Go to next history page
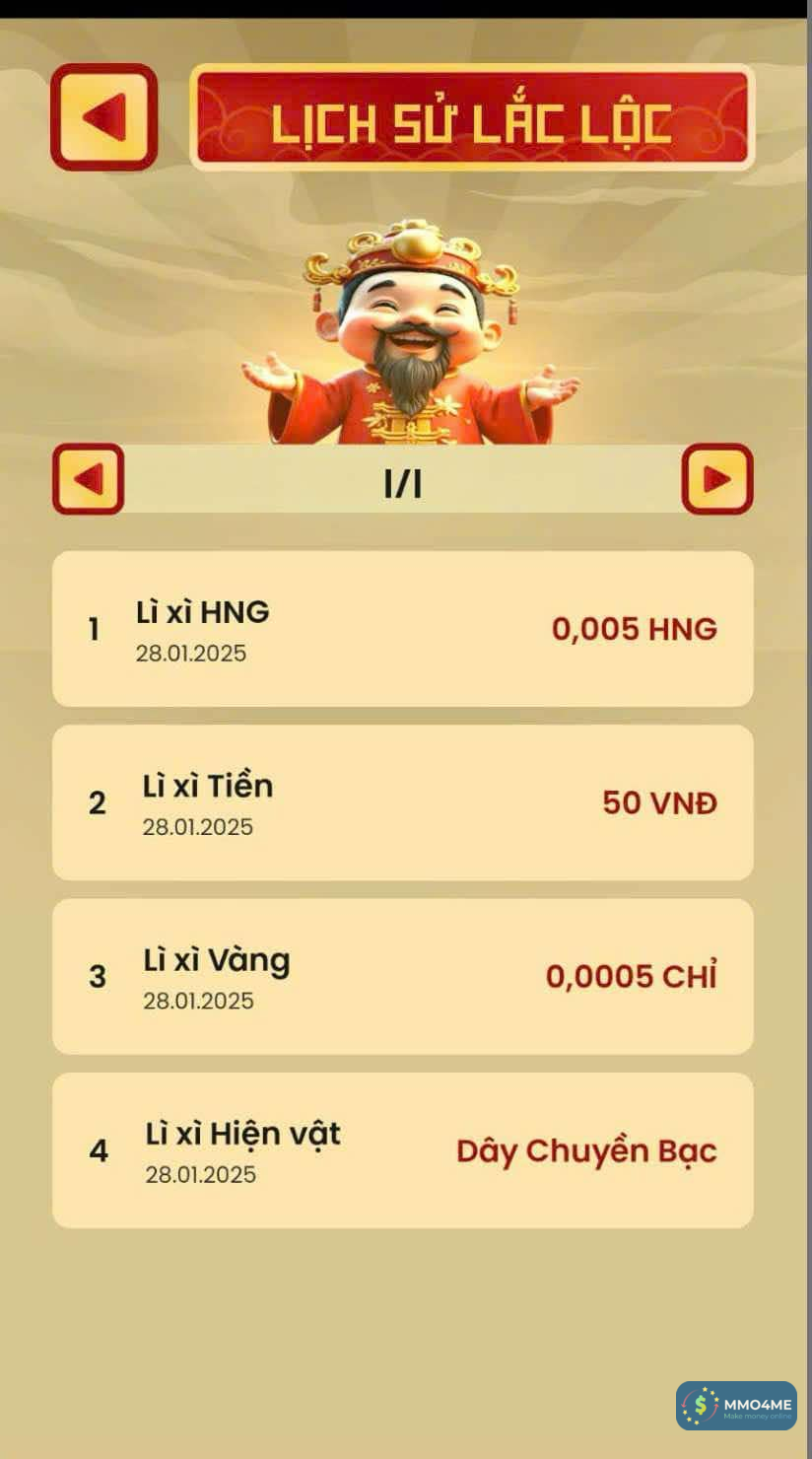 coord(716,479)
